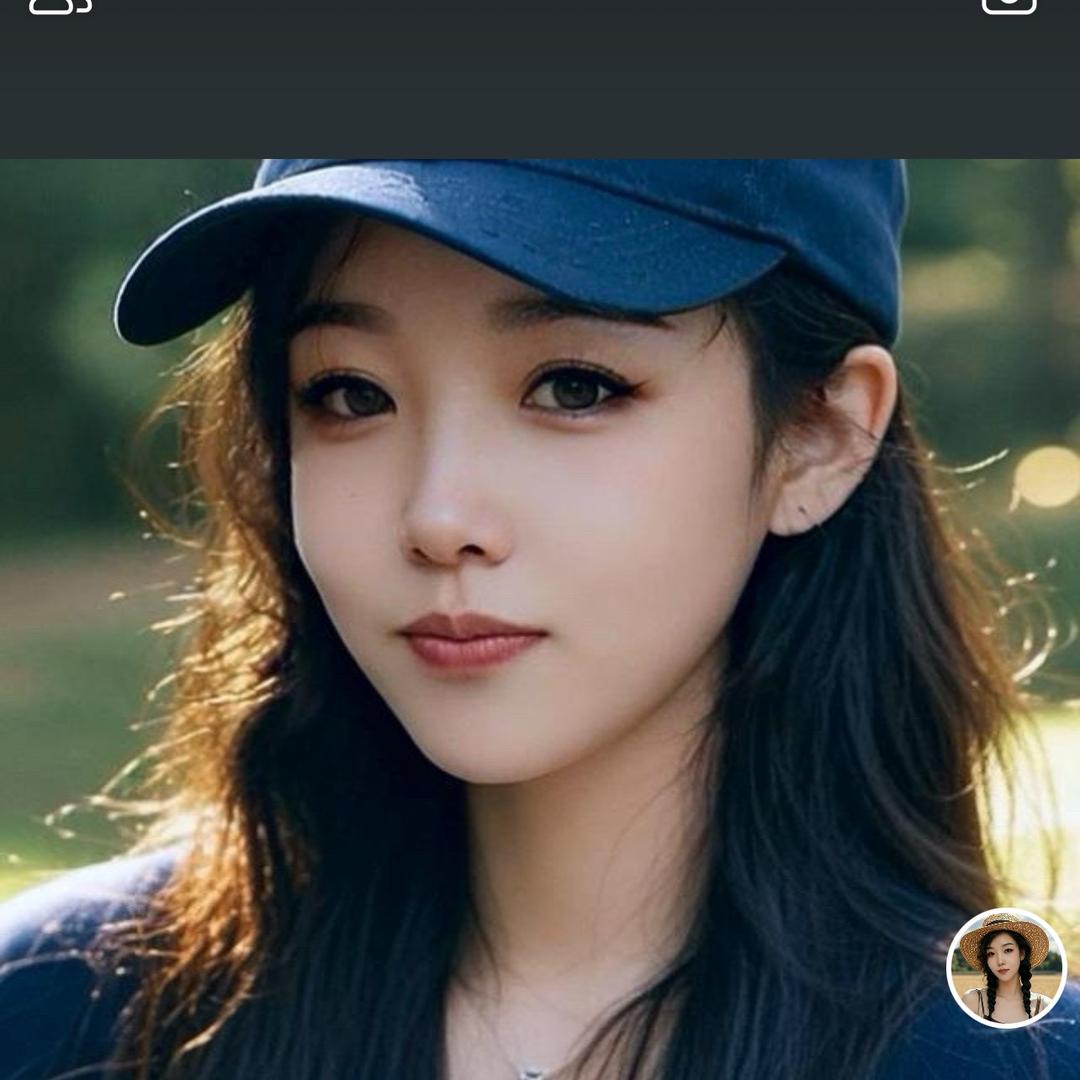Tap the camera icon in the top bar

tap(1009, 5)
